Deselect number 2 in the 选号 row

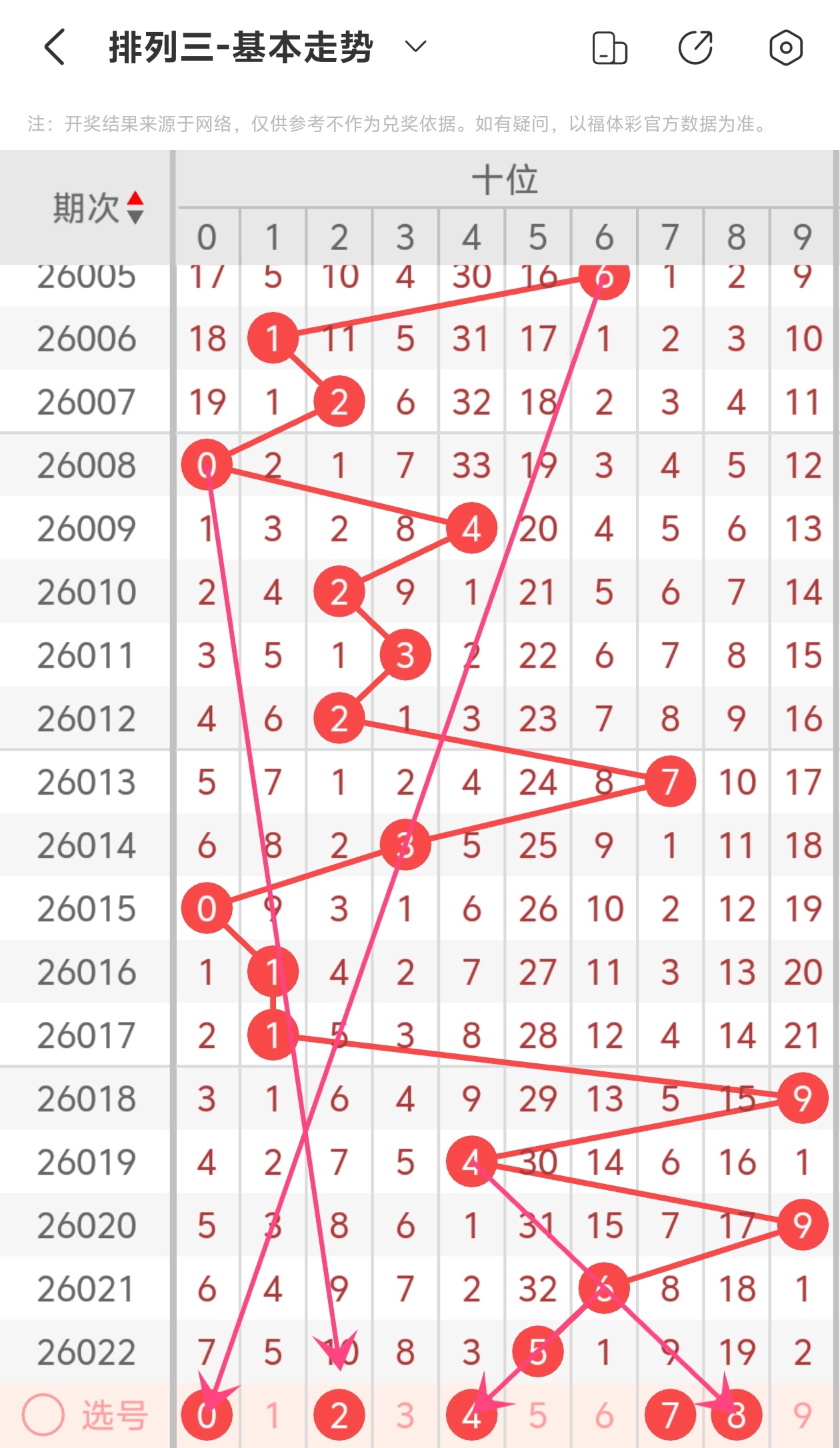click(x=339, y=1415)
